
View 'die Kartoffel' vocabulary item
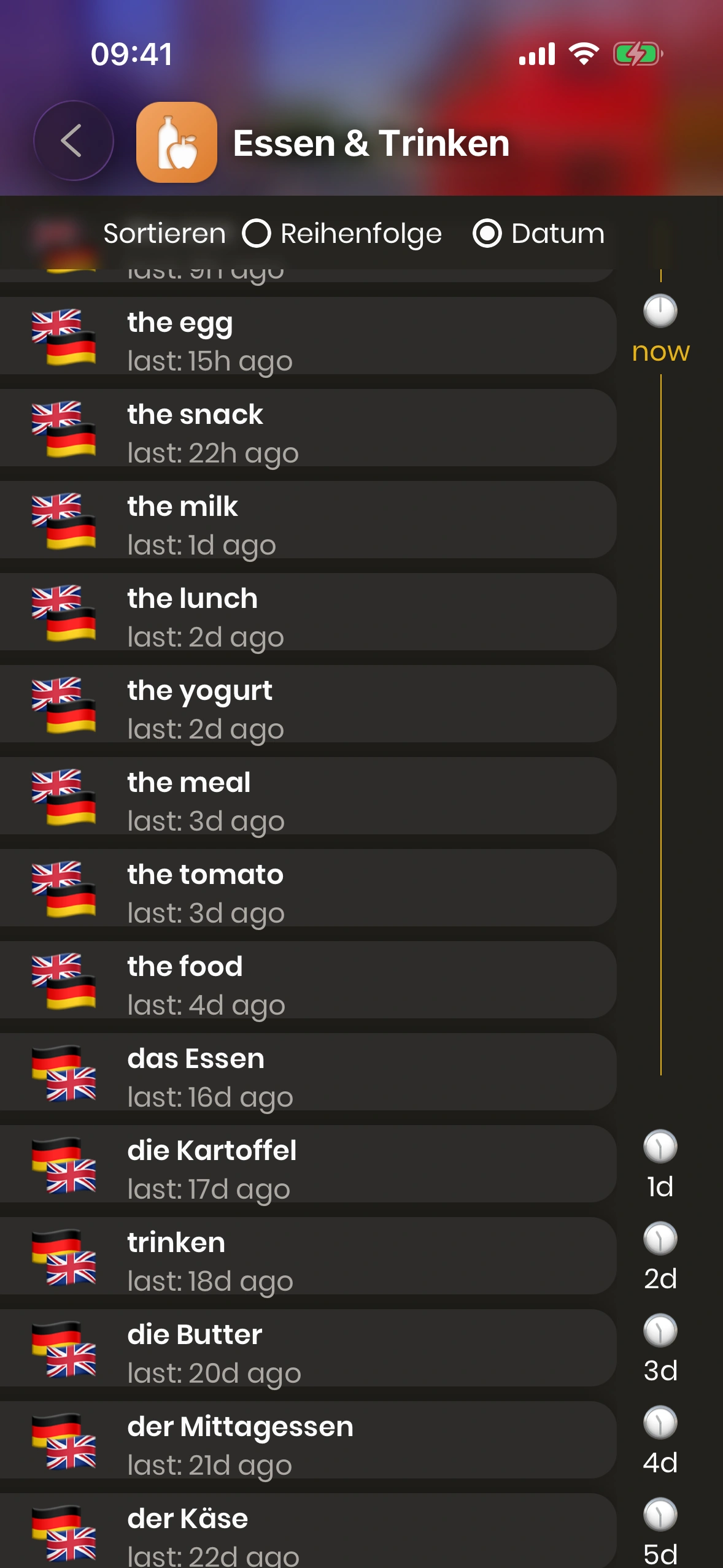tap(307, 1164)
